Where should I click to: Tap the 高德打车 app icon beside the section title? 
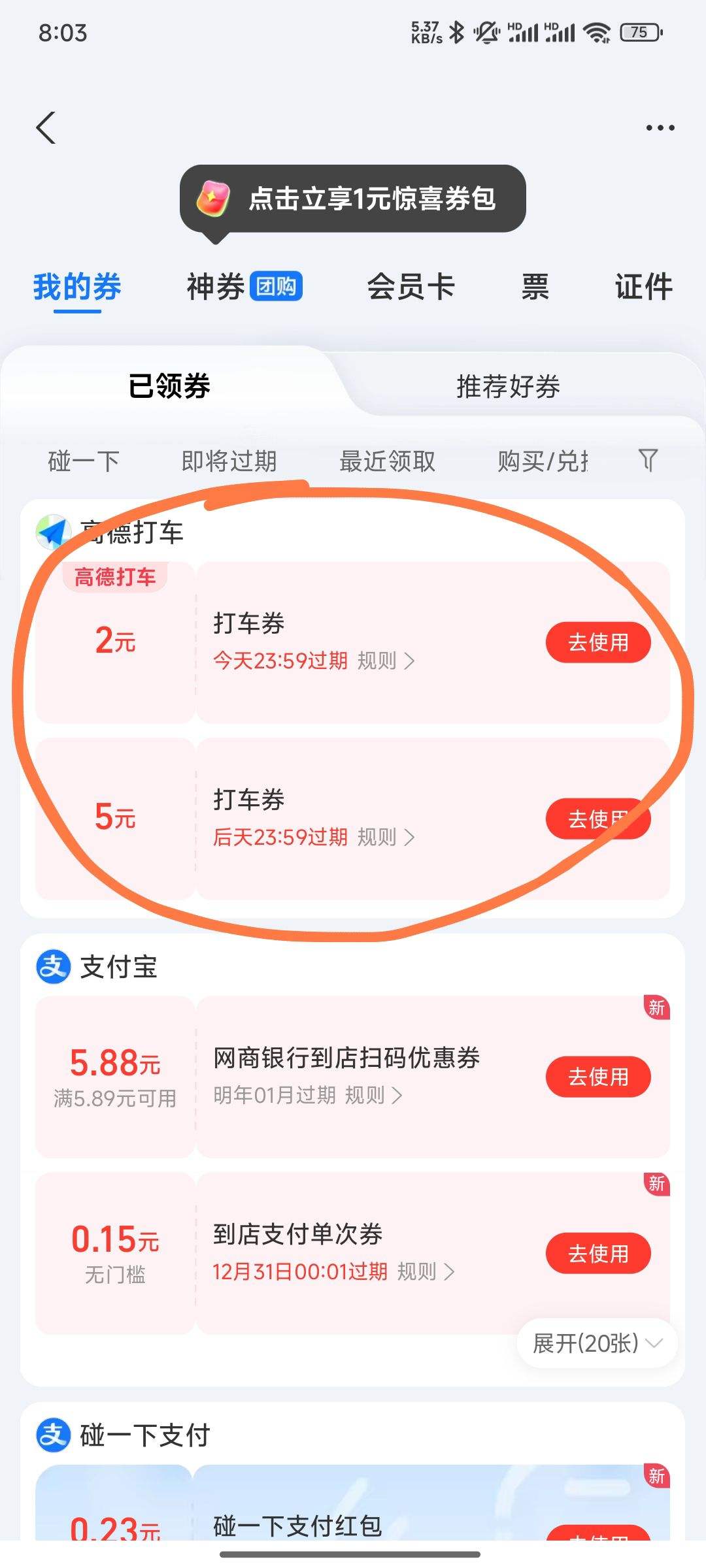pyautogui.click(x=54, y=531)
